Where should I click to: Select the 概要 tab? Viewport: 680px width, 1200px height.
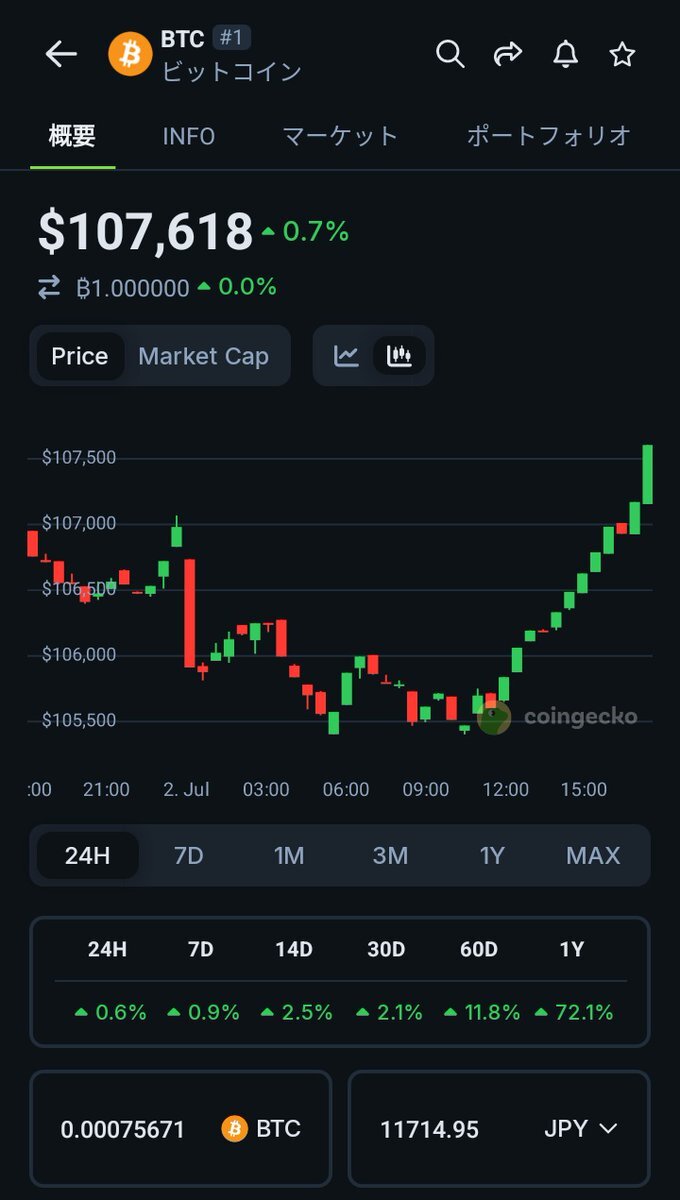(x=72, y=136)
